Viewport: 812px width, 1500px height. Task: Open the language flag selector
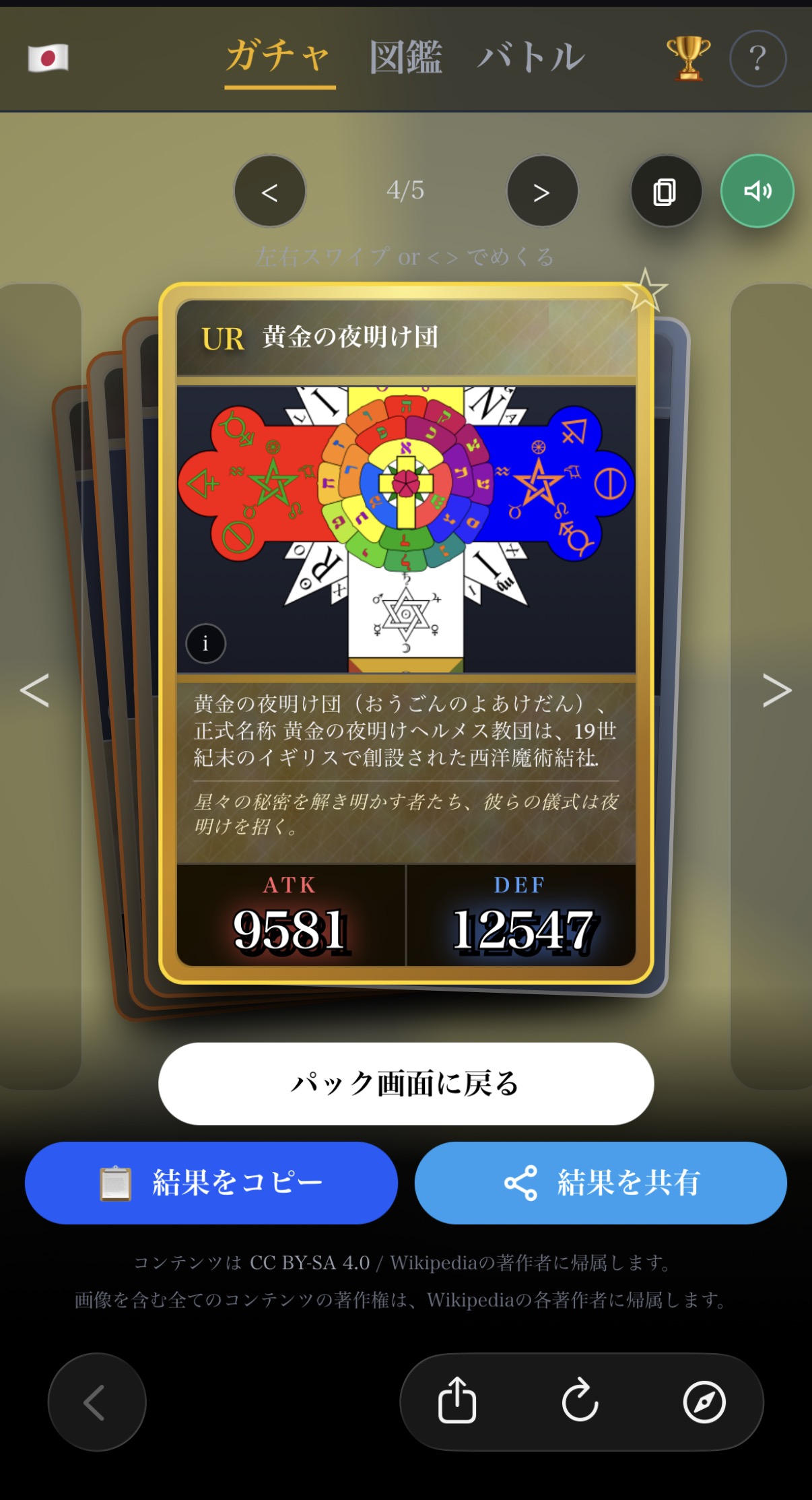click(x=48, y=58)
